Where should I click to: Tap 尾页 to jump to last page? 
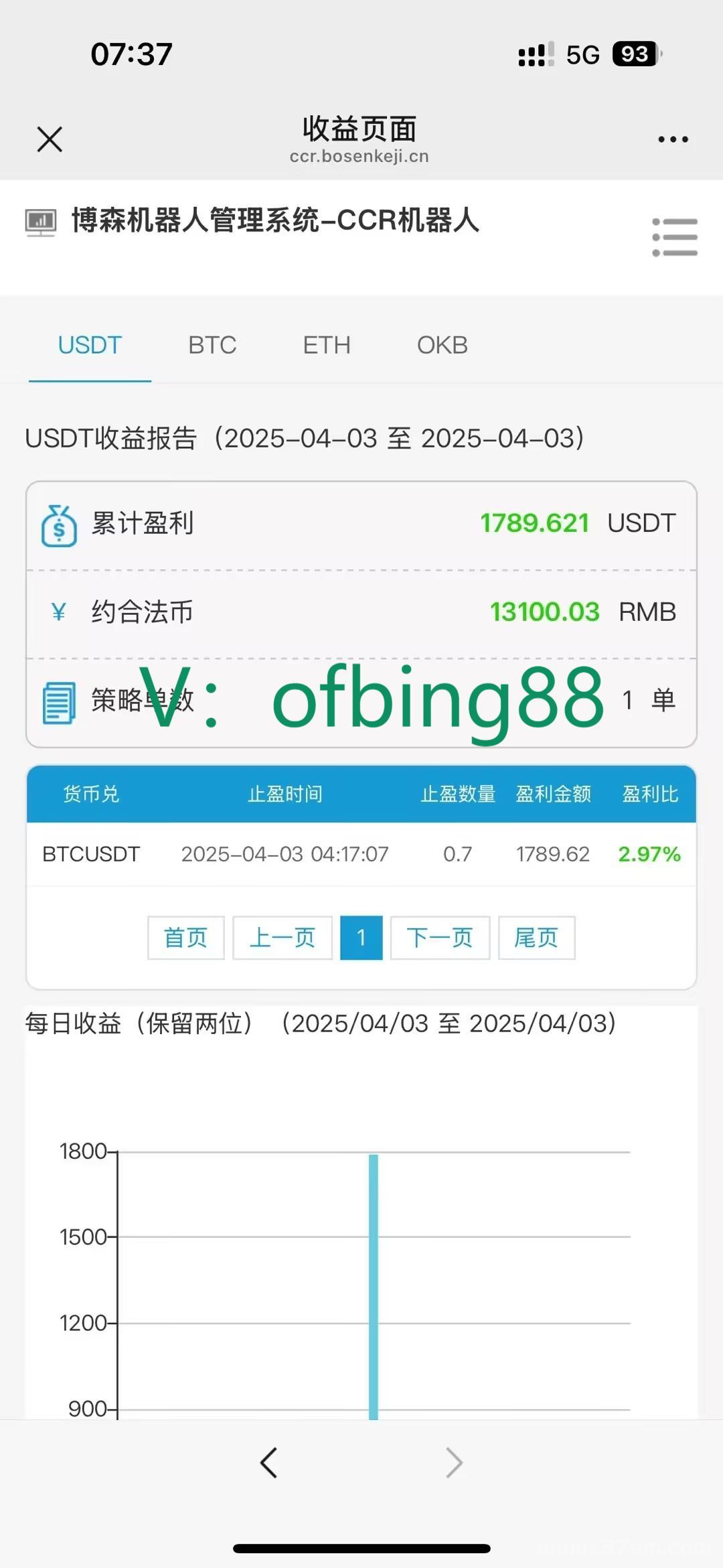536,938
